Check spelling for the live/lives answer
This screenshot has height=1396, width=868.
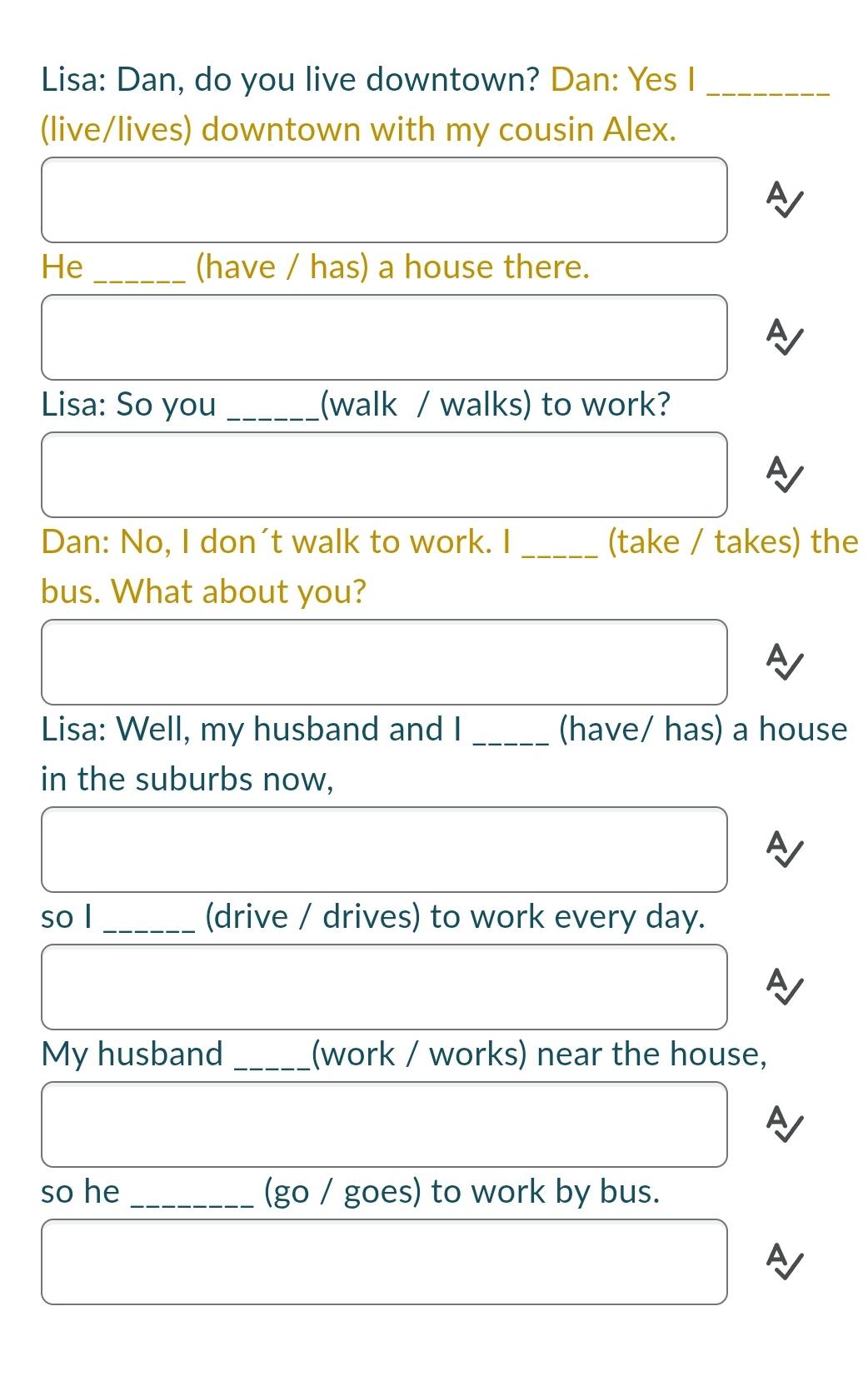(785, 200)
